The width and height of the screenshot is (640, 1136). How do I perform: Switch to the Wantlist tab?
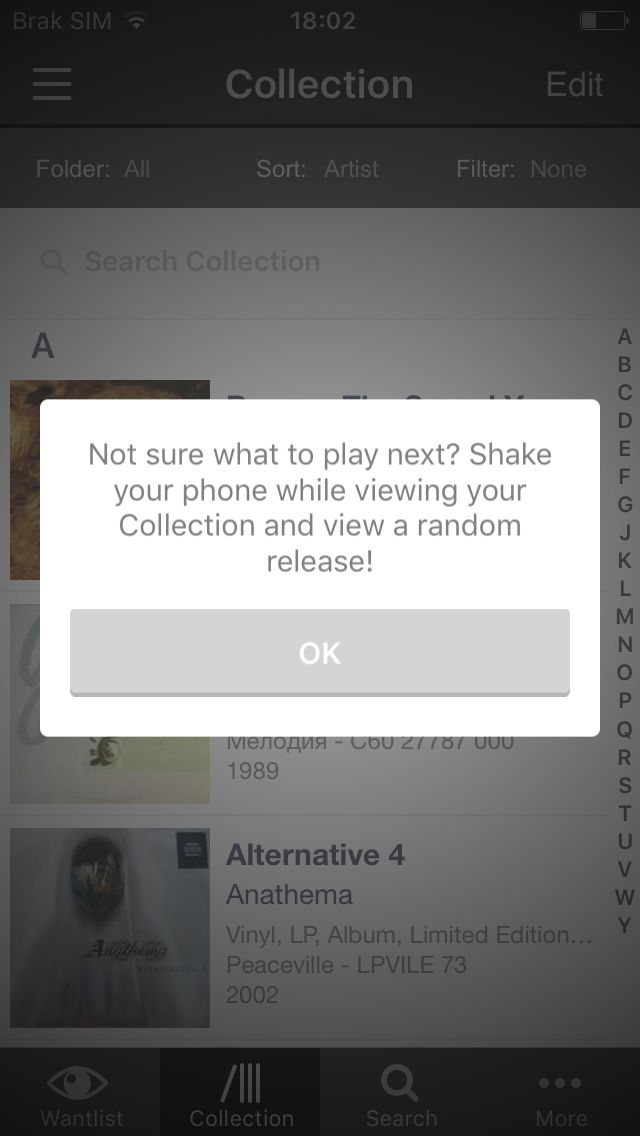(80, 1093)
